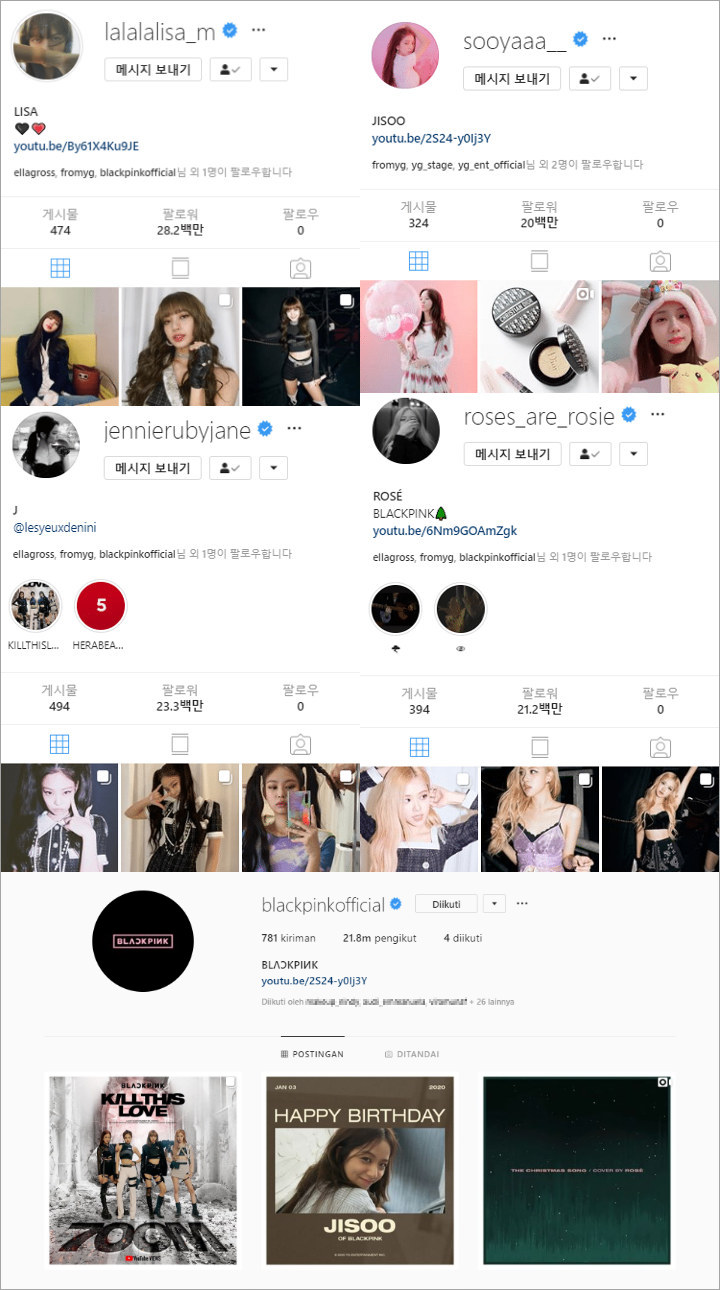Expand dropdown arrow next to lalalalisa_m's message button
This screenshot has width=720, height=1290.
[x=273, y=69]
